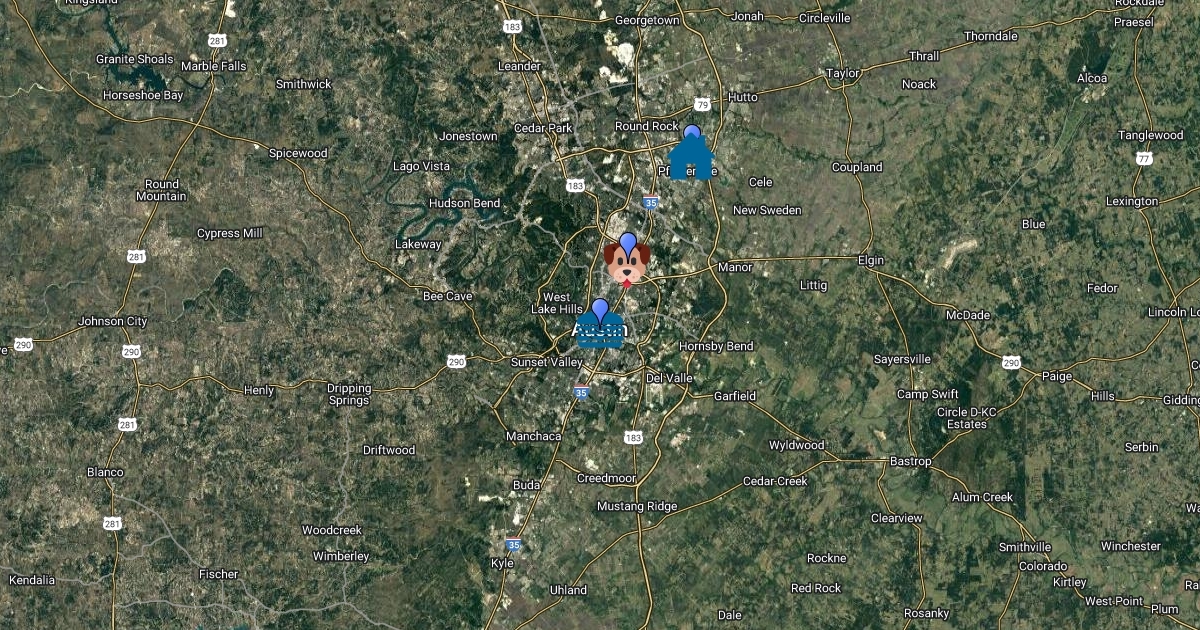Screen dimensions: 1200x630
Task: Select the dog face marker on the map
Action: 628,263
